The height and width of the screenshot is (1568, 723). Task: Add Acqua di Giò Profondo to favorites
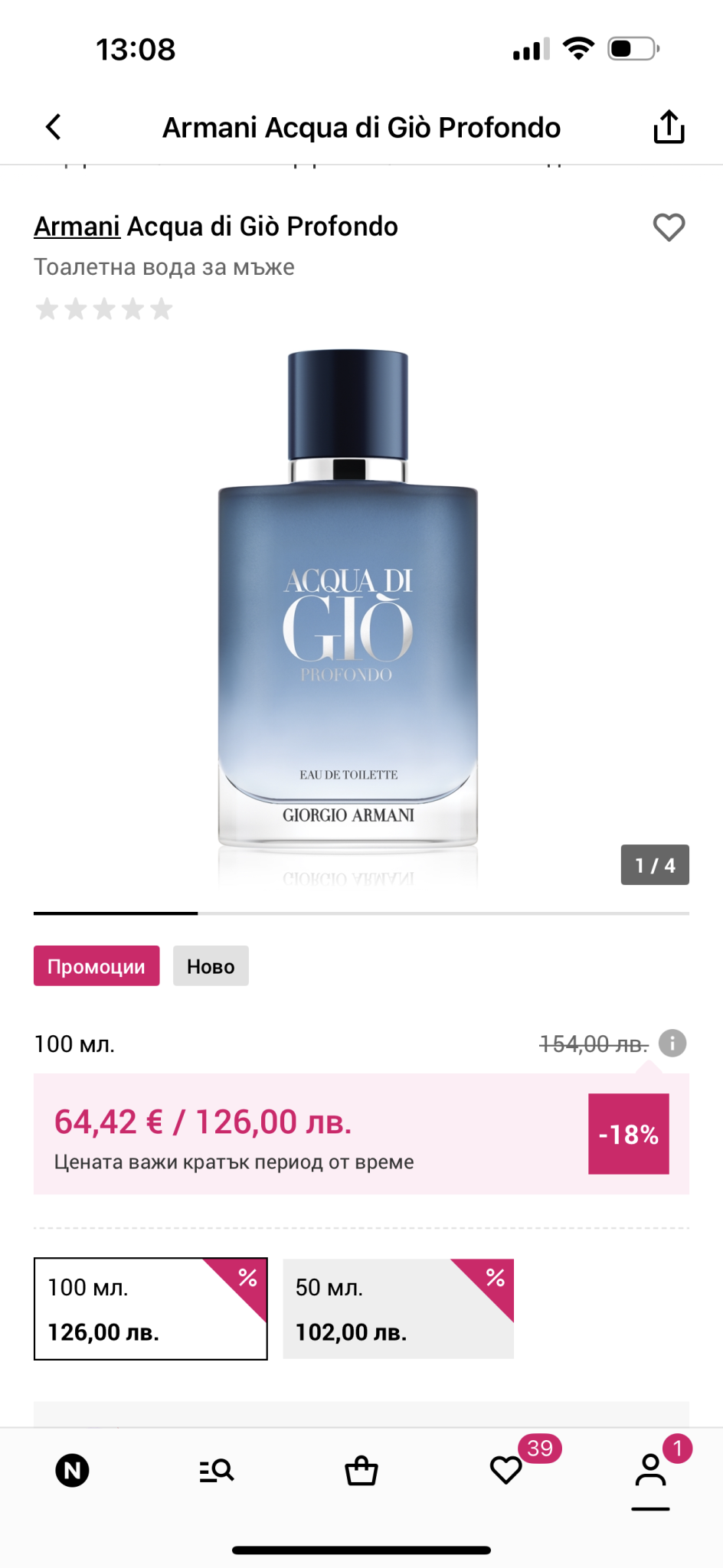pyautogui.click(x=668, y=227)
